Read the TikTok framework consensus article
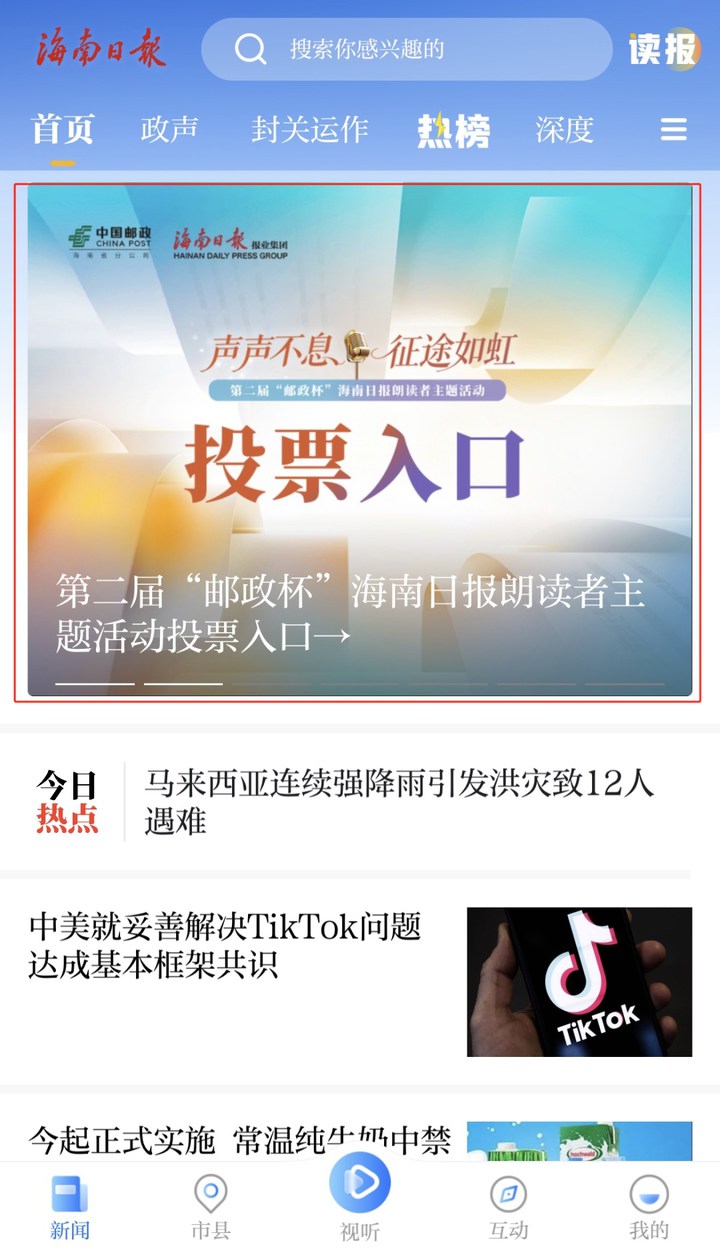The width and height of the screenshot is (720, 1249). (x=225, y=946)
